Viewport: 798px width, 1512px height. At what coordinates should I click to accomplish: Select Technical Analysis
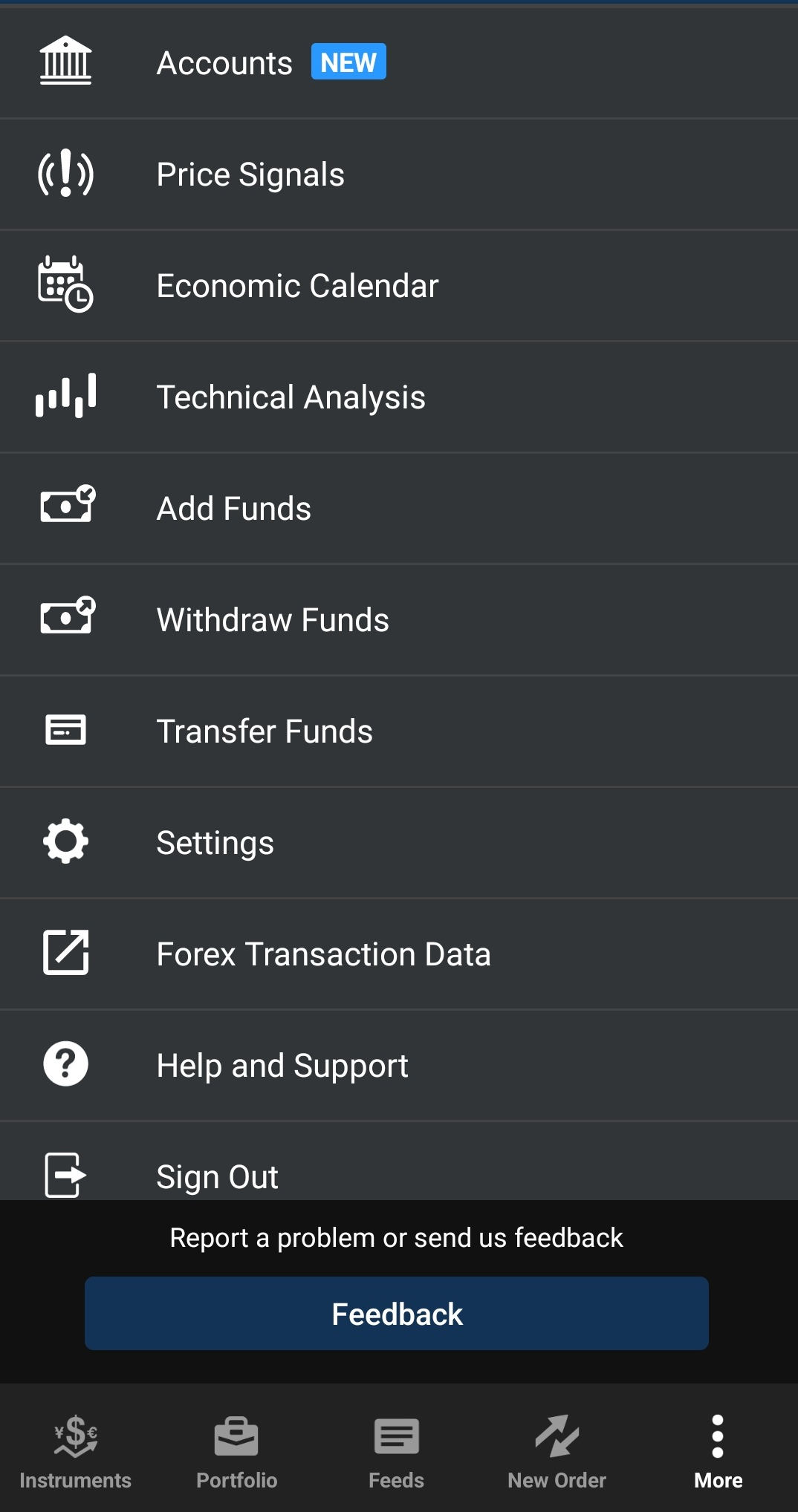tap(291, 397)
